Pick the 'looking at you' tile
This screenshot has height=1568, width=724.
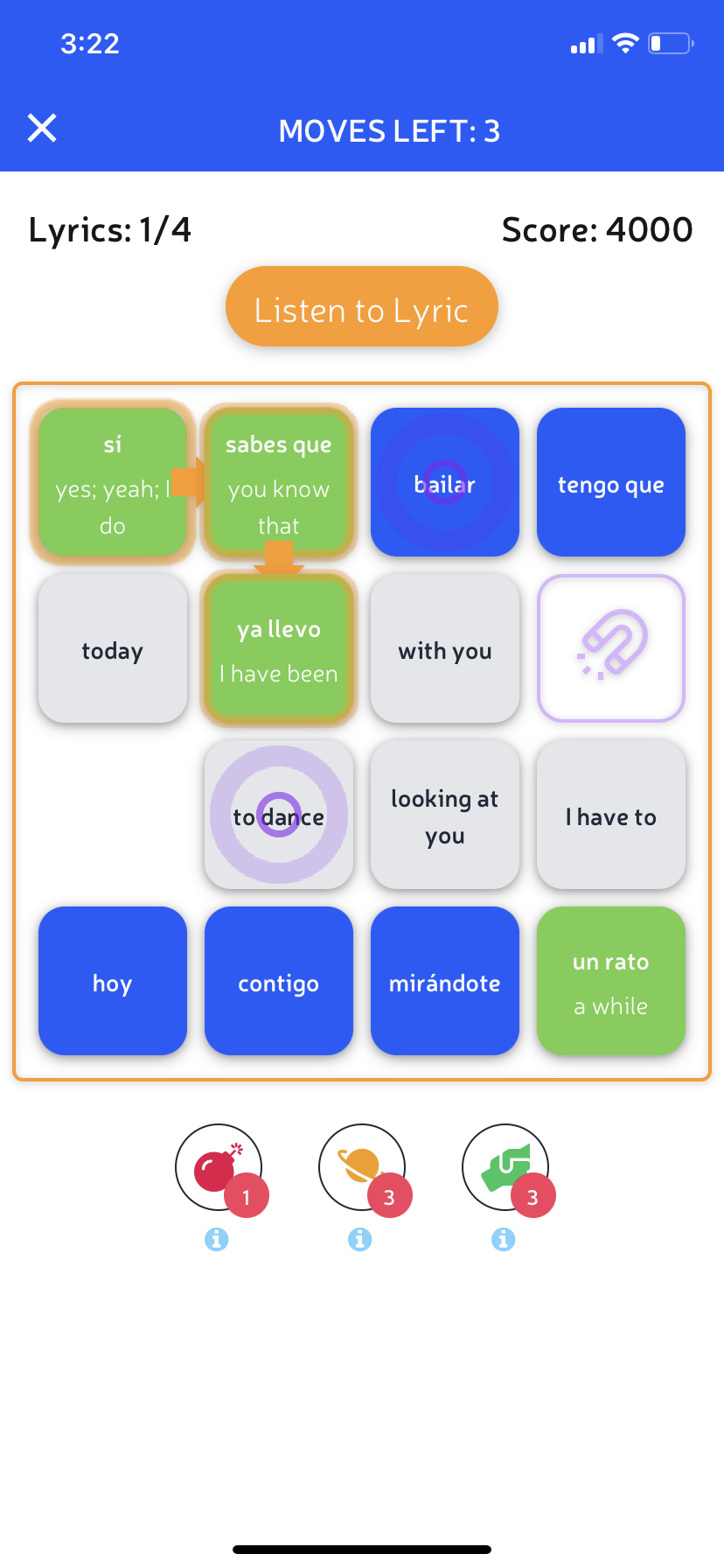444,815
